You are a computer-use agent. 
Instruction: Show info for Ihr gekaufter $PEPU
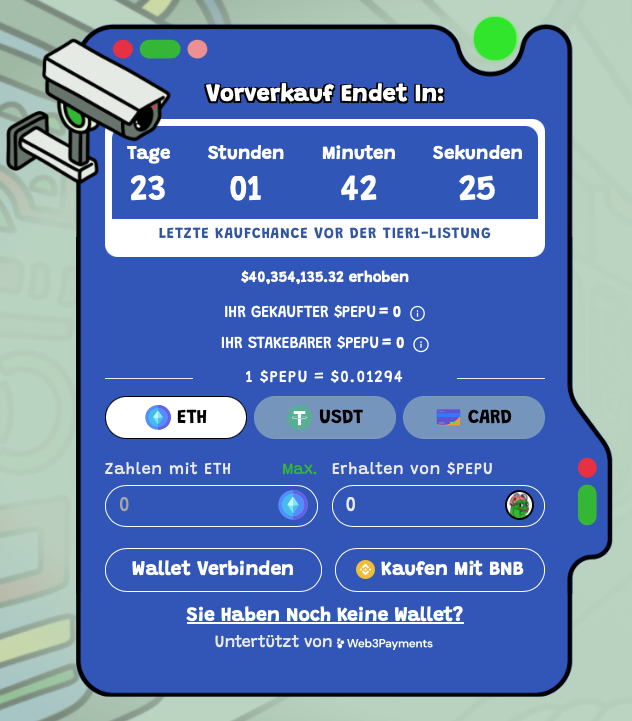418,313
